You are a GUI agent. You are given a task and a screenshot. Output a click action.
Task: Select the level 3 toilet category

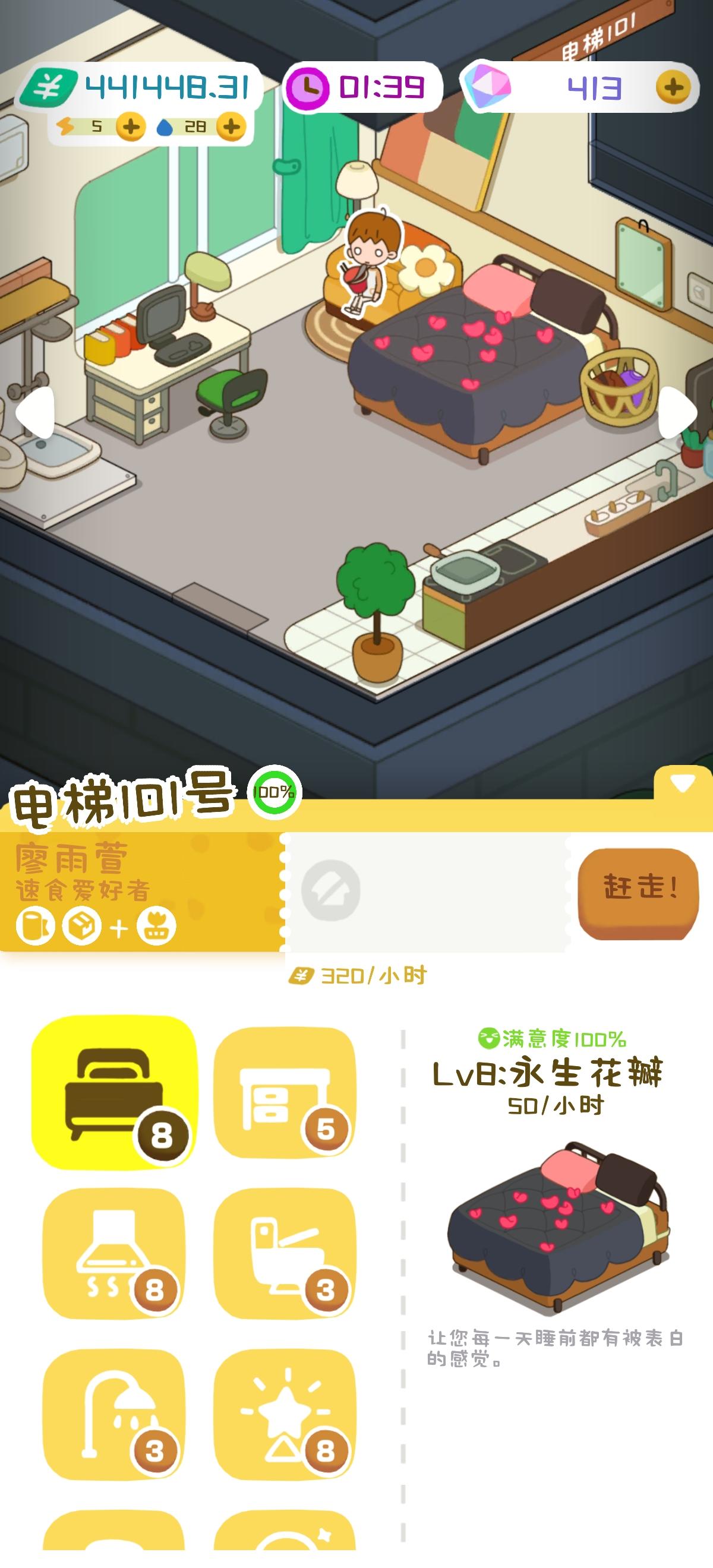285,1254
